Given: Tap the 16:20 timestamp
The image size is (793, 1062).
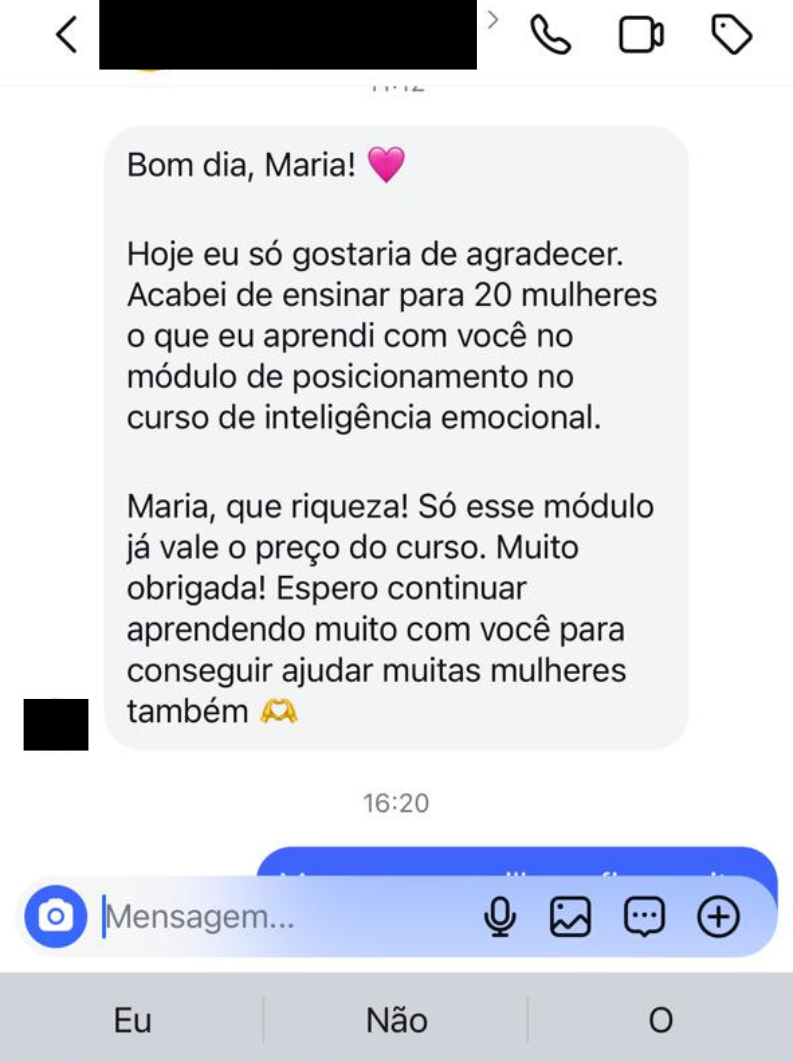Looking at the screenshot, I should tap(396, 799).
